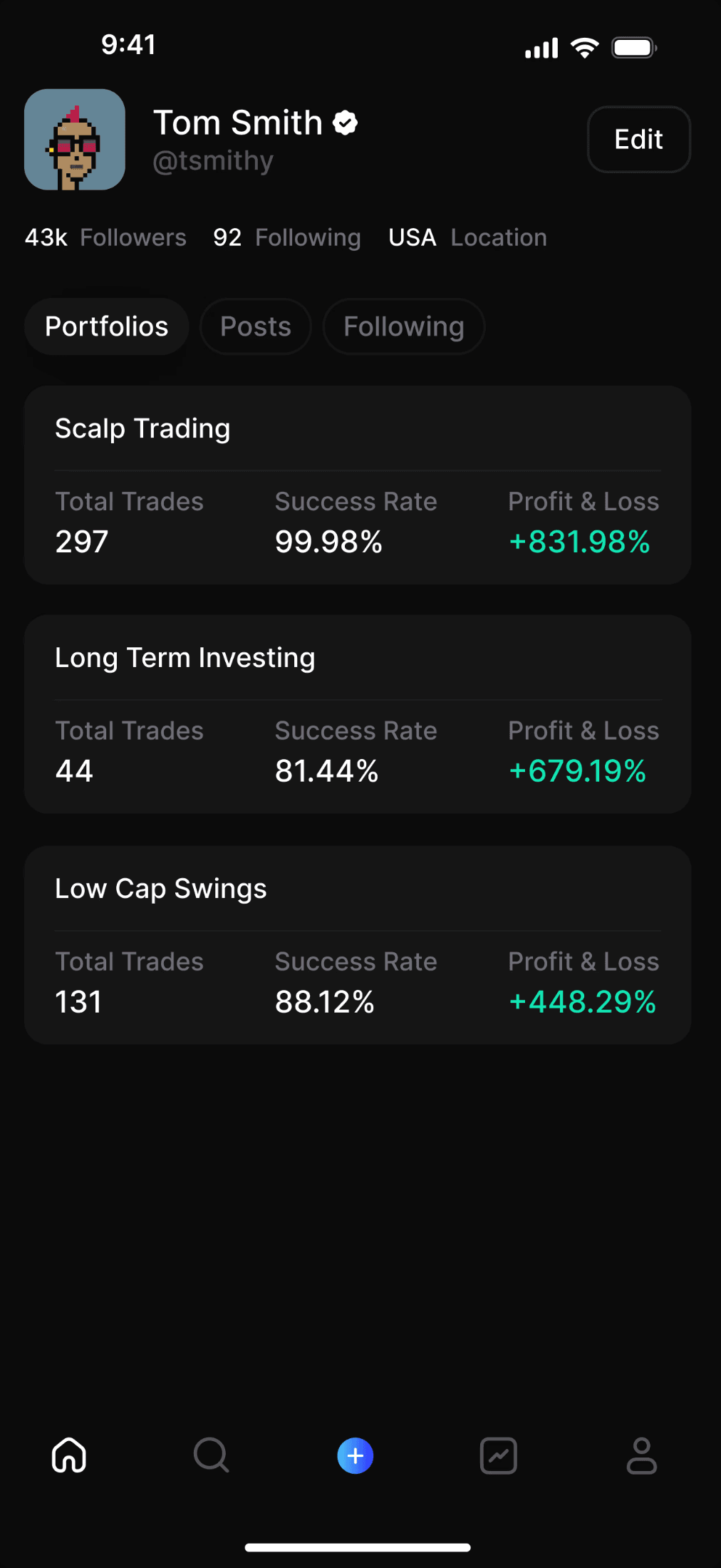
Task: Edit the profile
Action: (638, 140)
